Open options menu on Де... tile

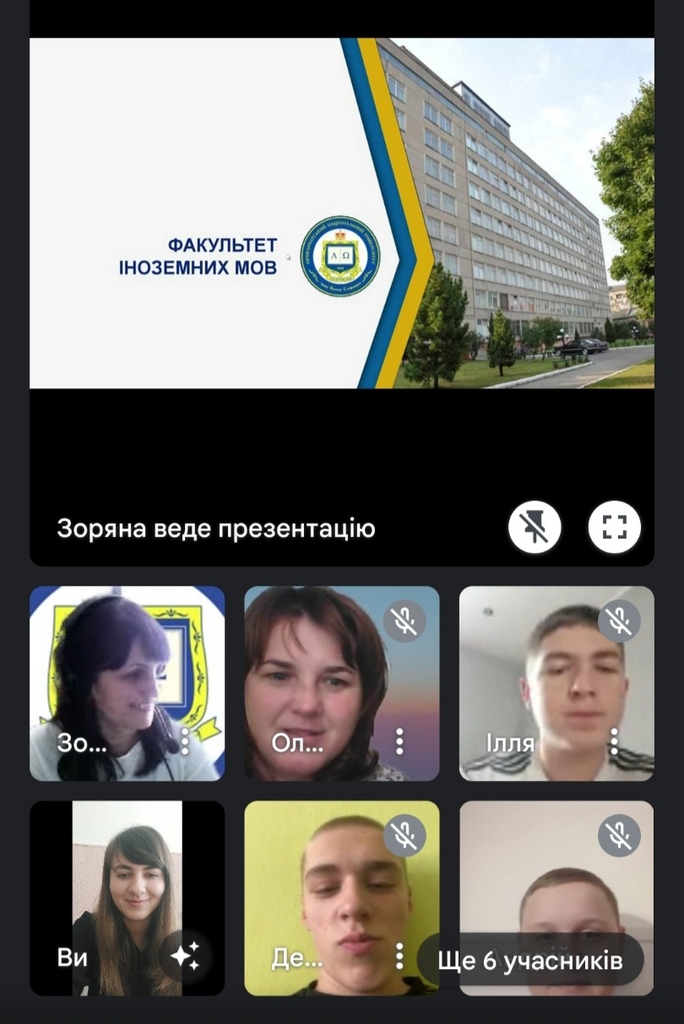(x=399, y=956)
